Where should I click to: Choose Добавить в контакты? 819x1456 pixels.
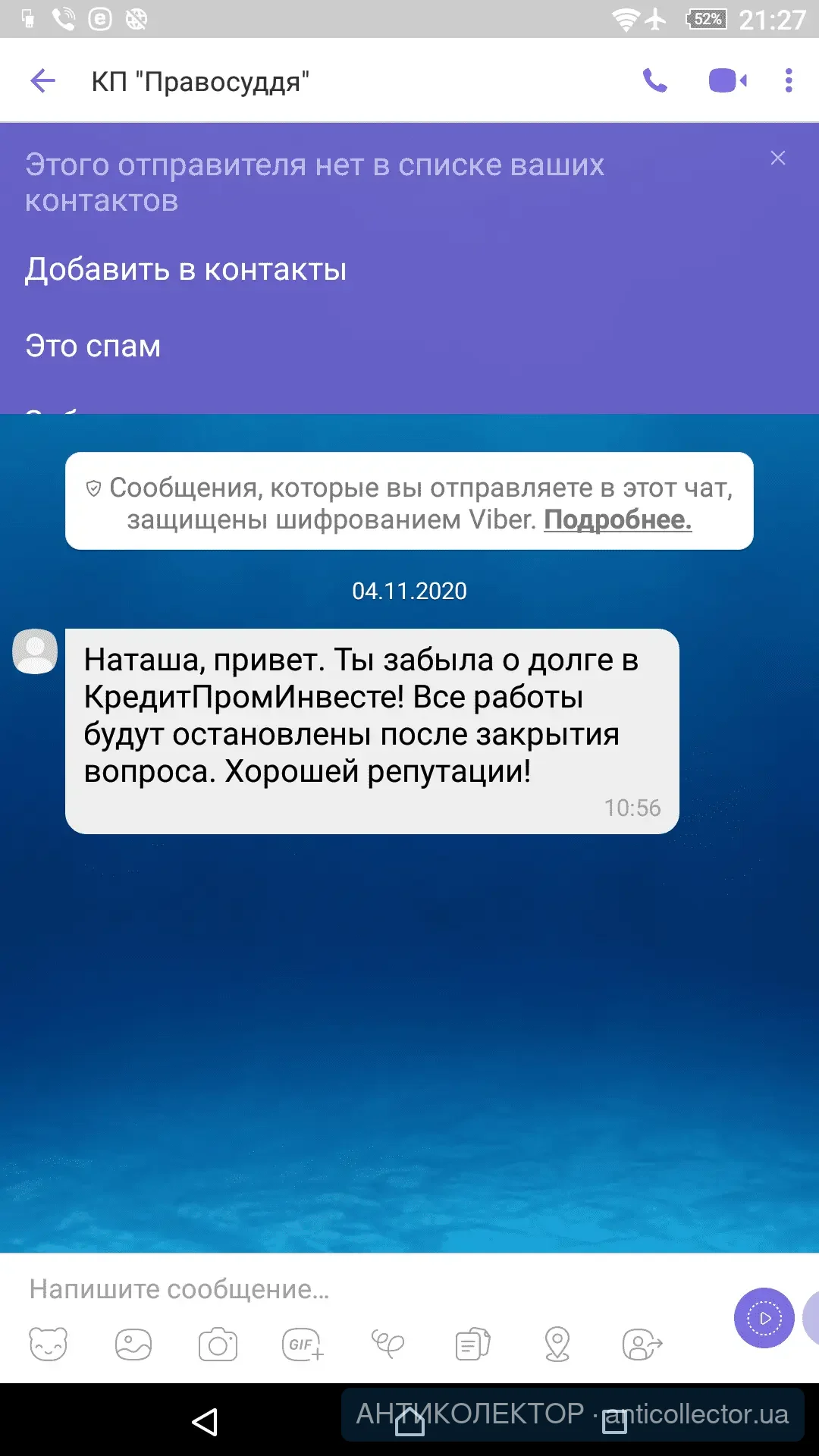[186, 270]
